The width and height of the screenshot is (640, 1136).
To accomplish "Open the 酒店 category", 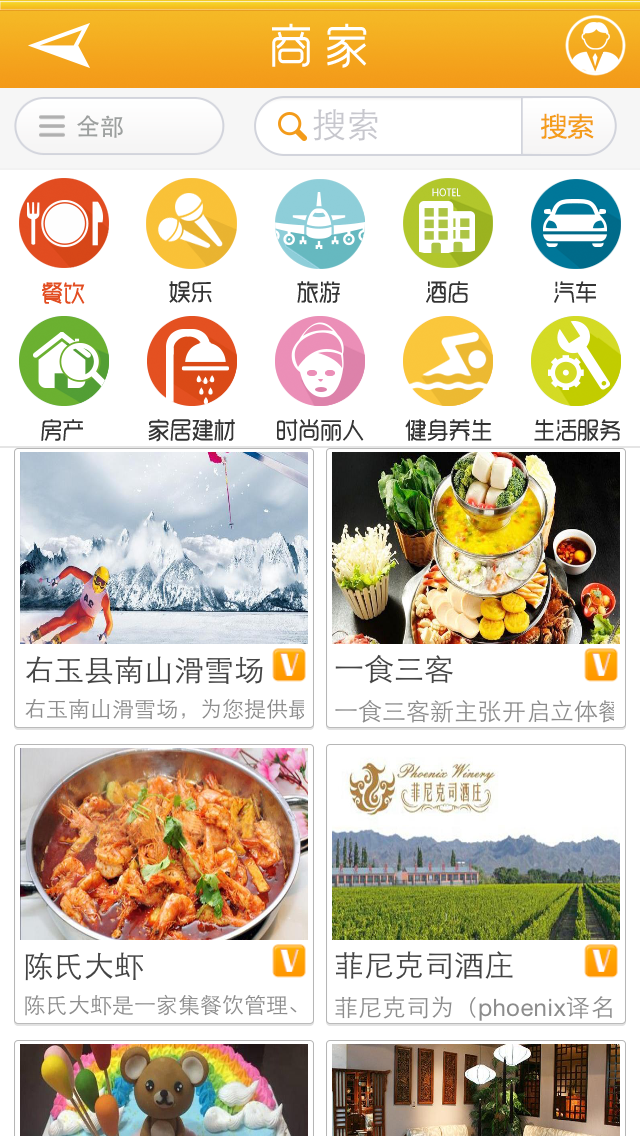I will (x=447, y=240).
